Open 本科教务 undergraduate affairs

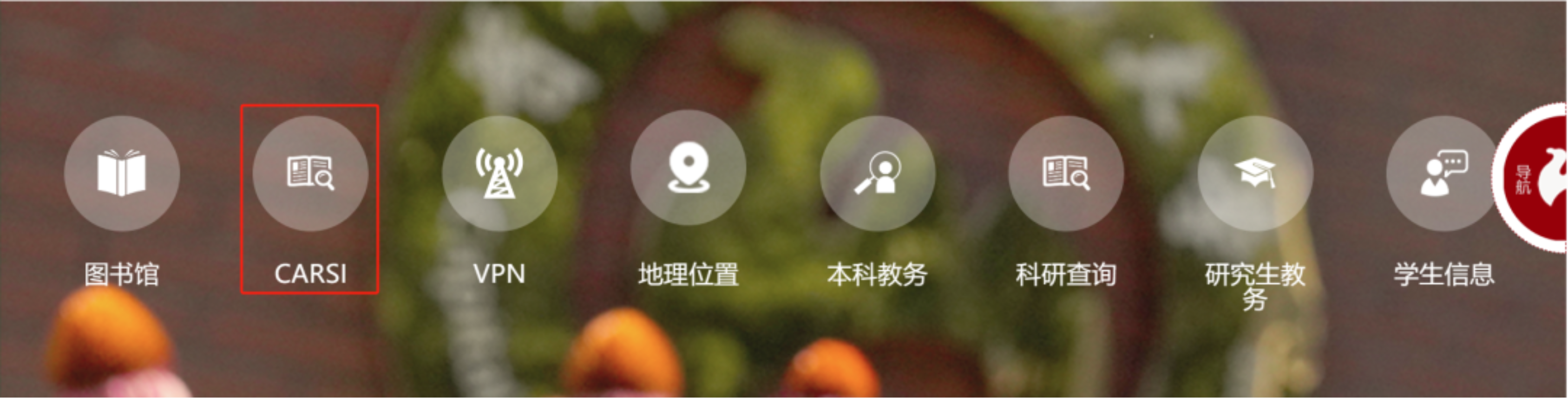click(877, 173)
